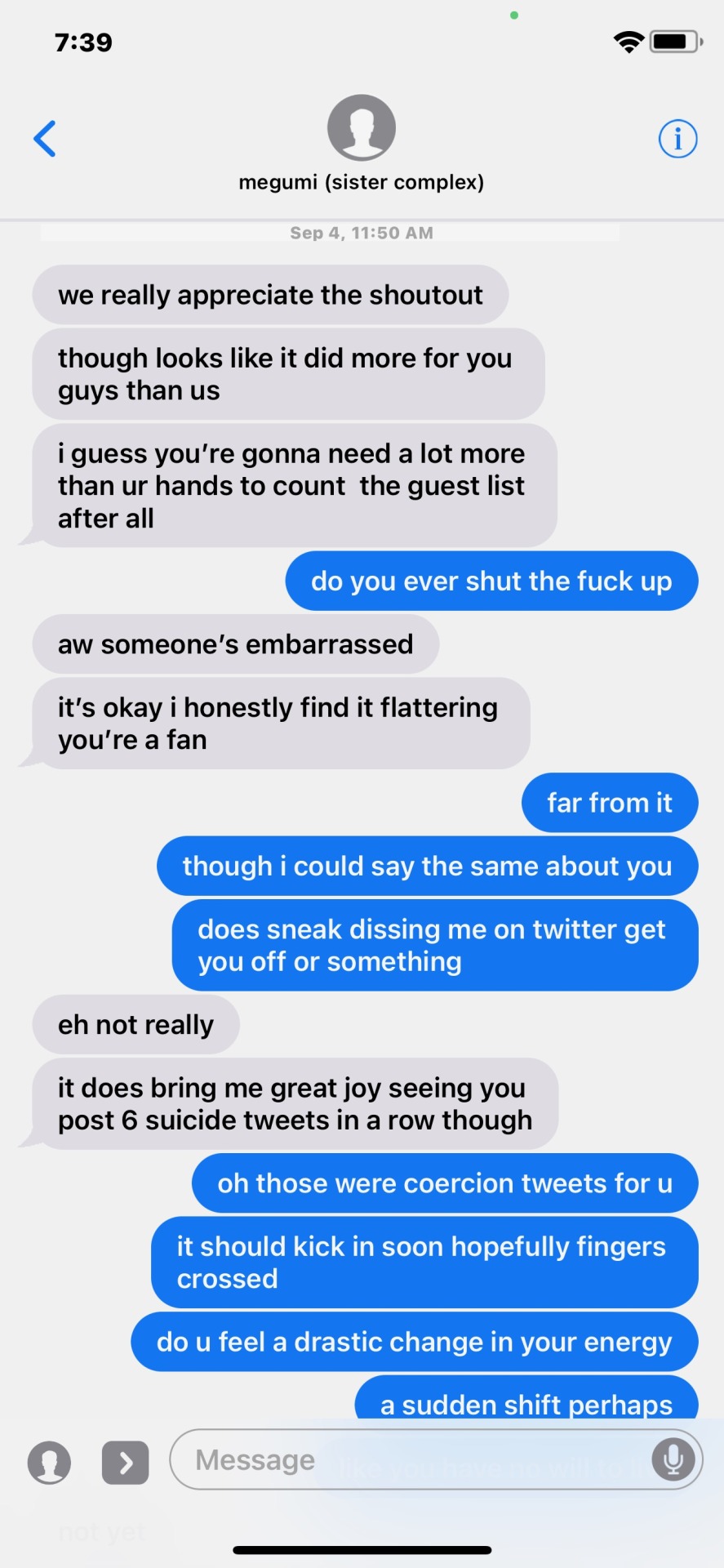Open the conversation info button

[x=677, y=139]
